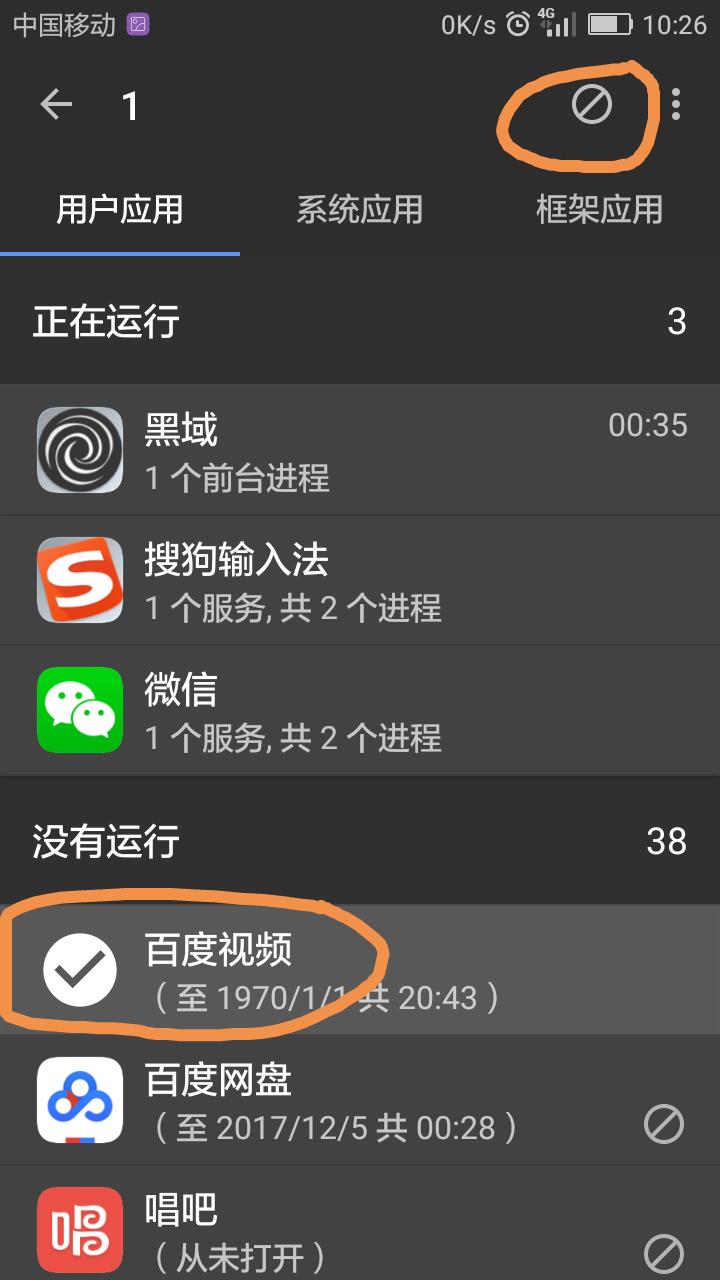
Task: Tap the back arrow to exit selection mode
Action: click(x=57, y=105)
